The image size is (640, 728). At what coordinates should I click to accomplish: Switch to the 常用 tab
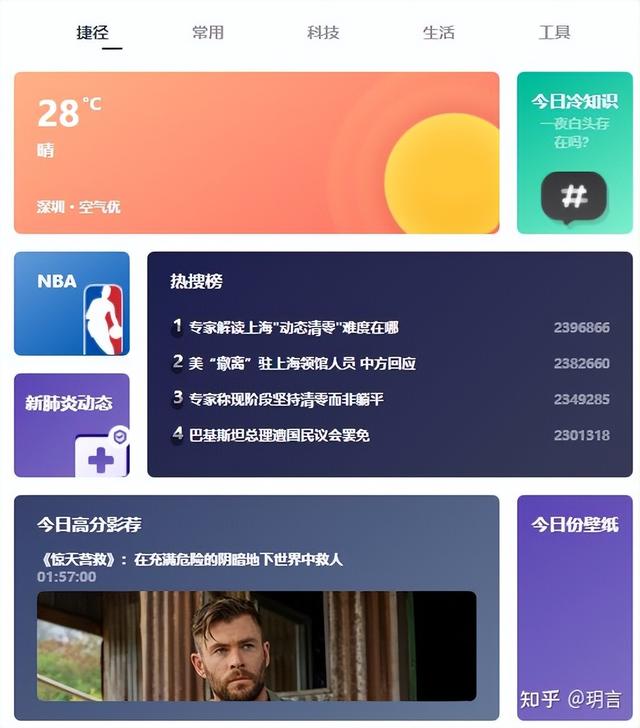pyautogui.click(x=208, y=32)
